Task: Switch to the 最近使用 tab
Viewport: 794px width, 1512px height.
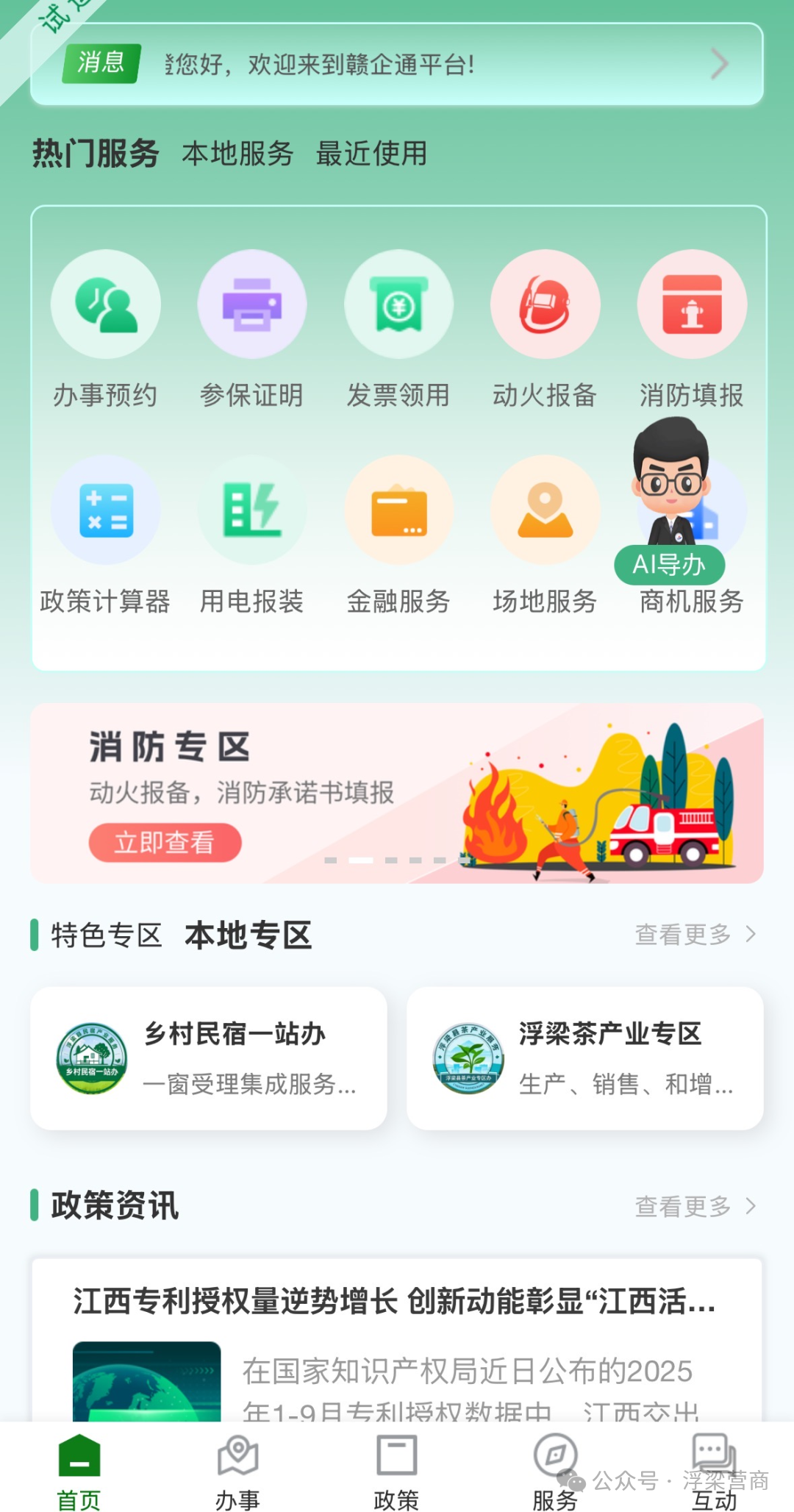Action: [x=371, y=154]
